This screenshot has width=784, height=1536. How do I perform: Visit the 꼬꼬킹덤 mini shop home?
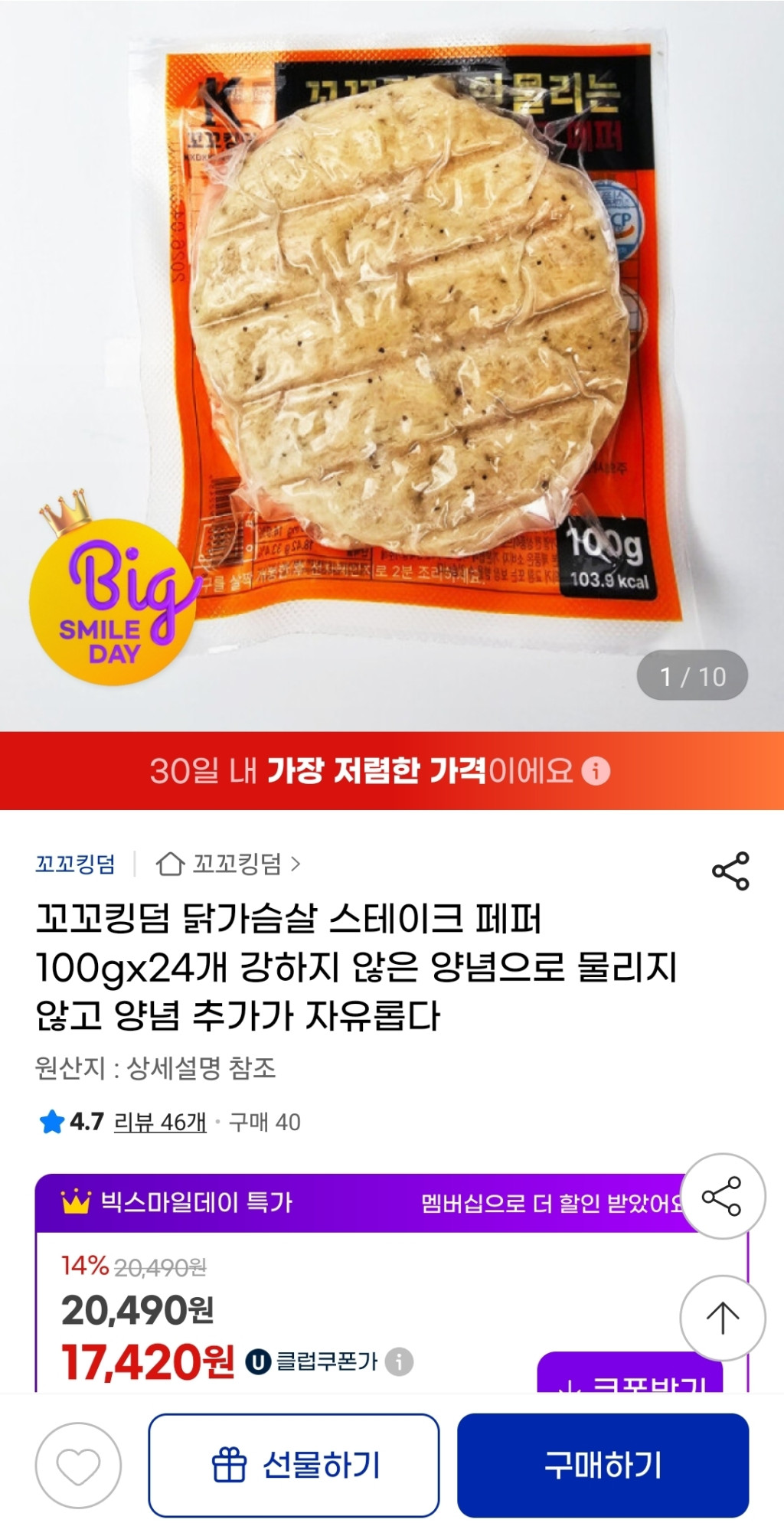point(228,864)
